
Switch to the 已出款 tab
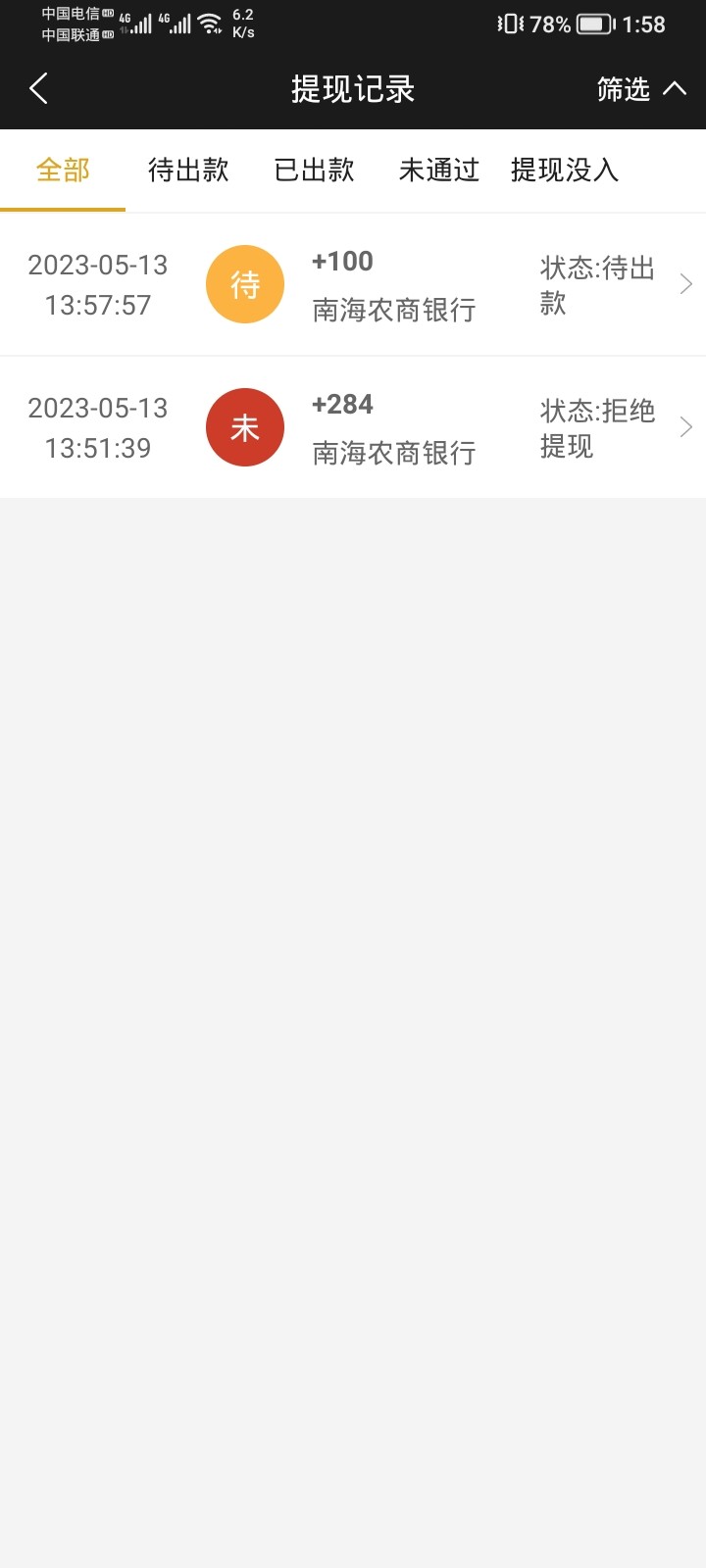[x=314, y=171]
